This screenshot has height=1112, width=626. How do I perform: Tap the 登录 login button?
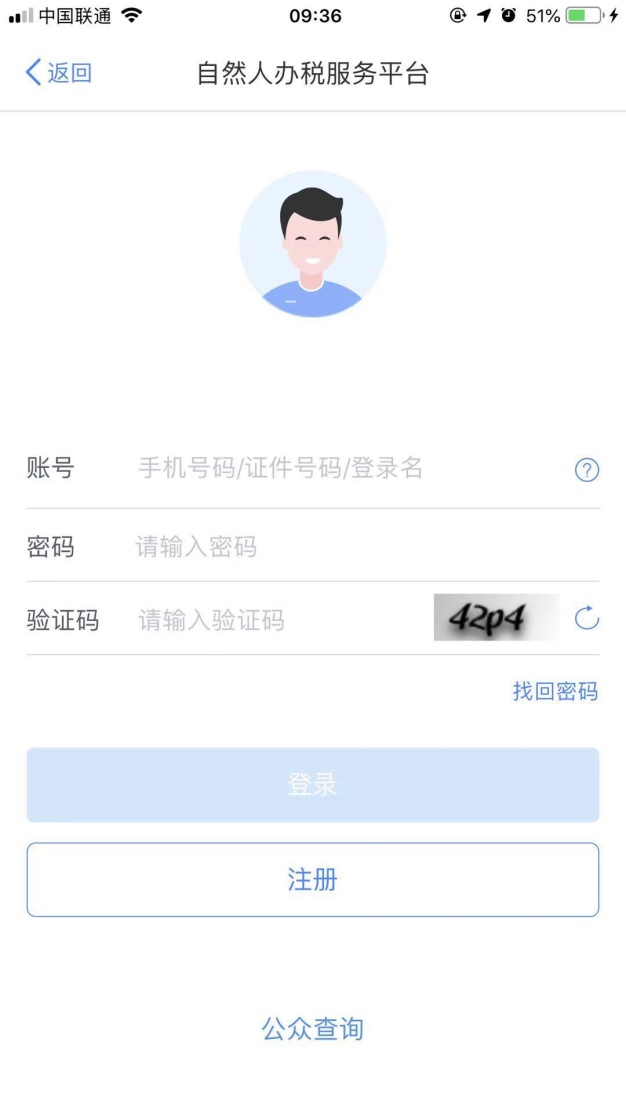(313, 785)
